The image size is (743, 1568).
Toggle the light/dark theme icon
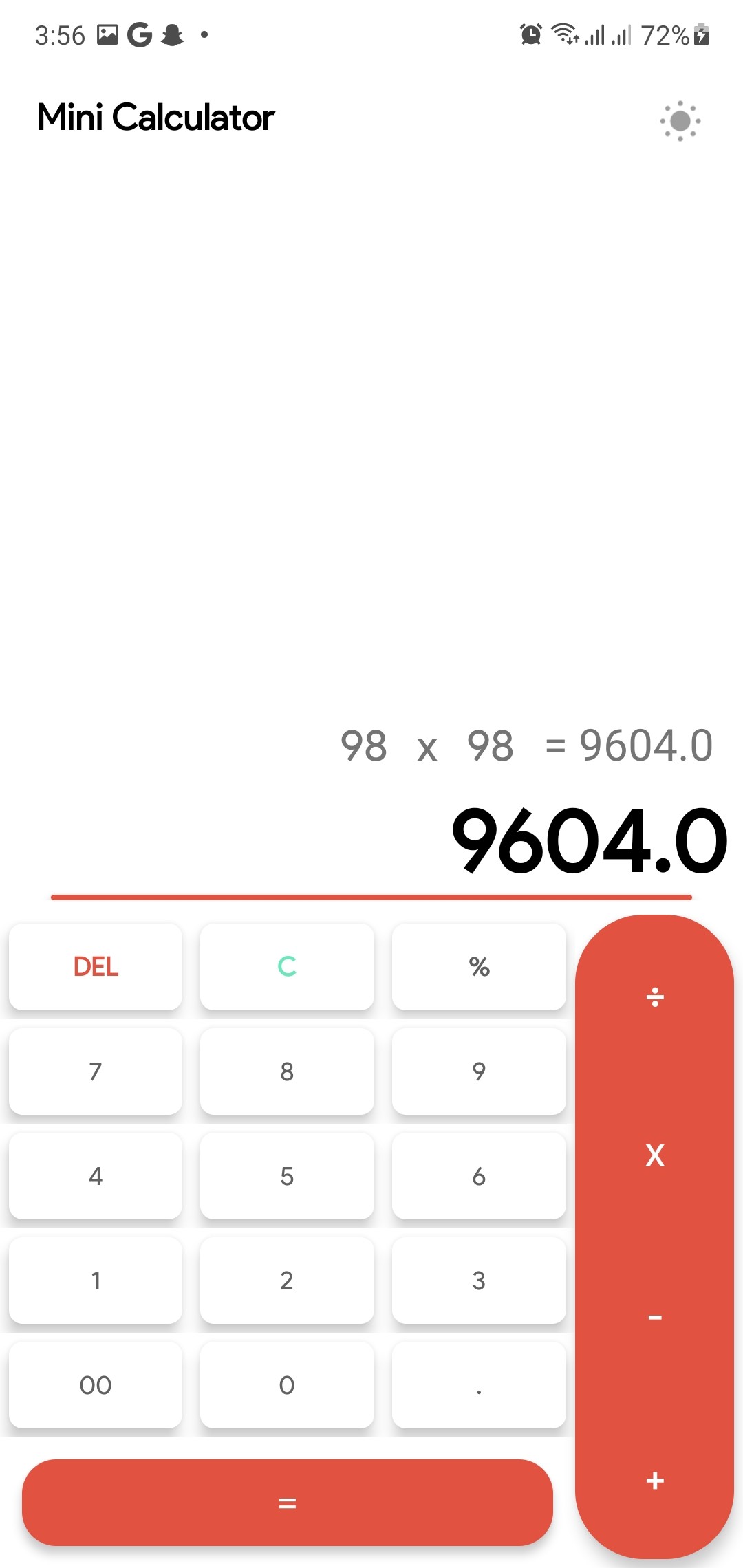(x=680, y=121)
